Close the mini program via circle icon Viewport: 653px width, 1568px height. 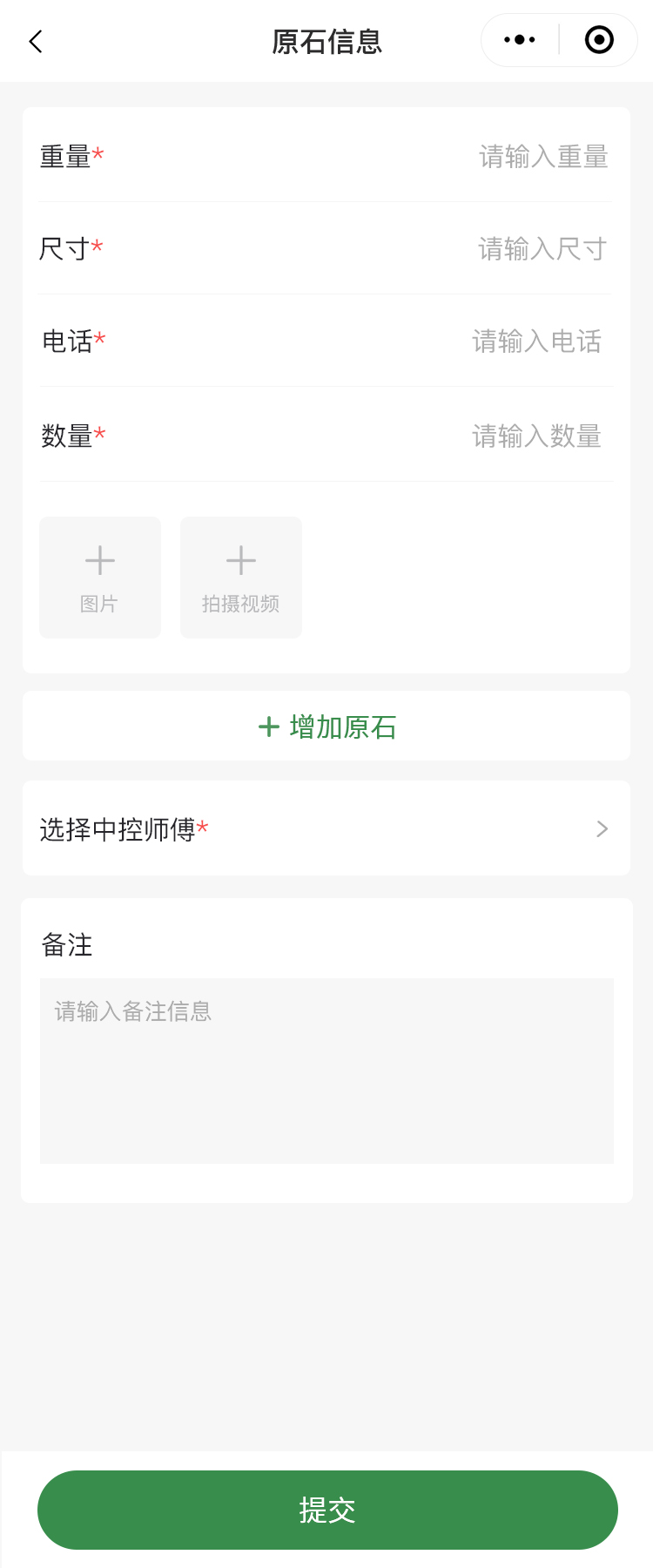[x=599, y=40]
